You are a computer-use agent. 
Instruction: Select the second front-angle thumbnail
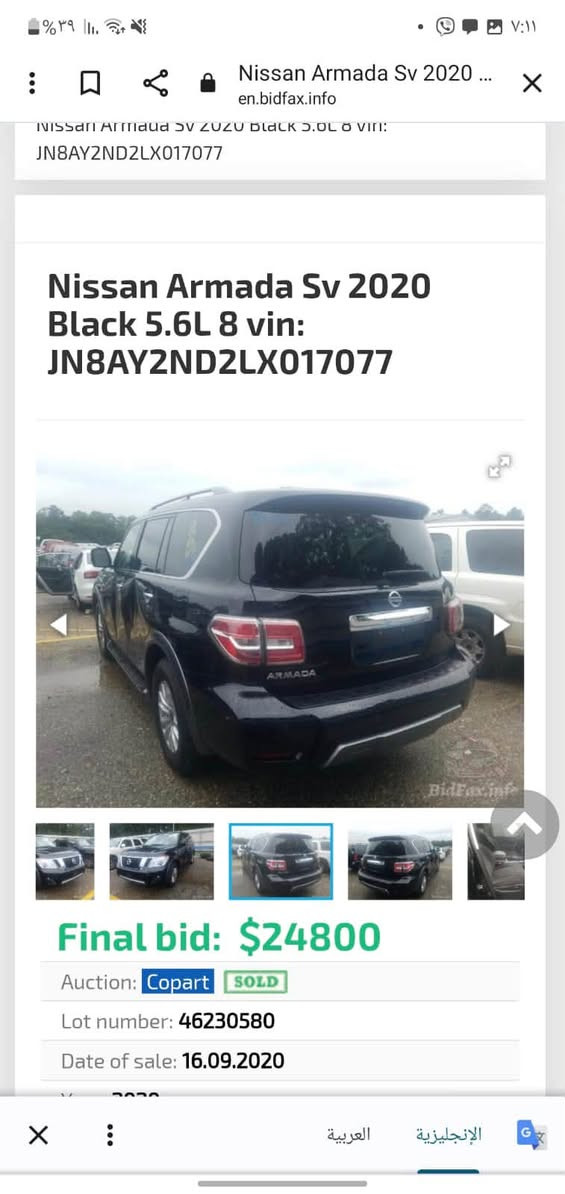tap(161, 861)
